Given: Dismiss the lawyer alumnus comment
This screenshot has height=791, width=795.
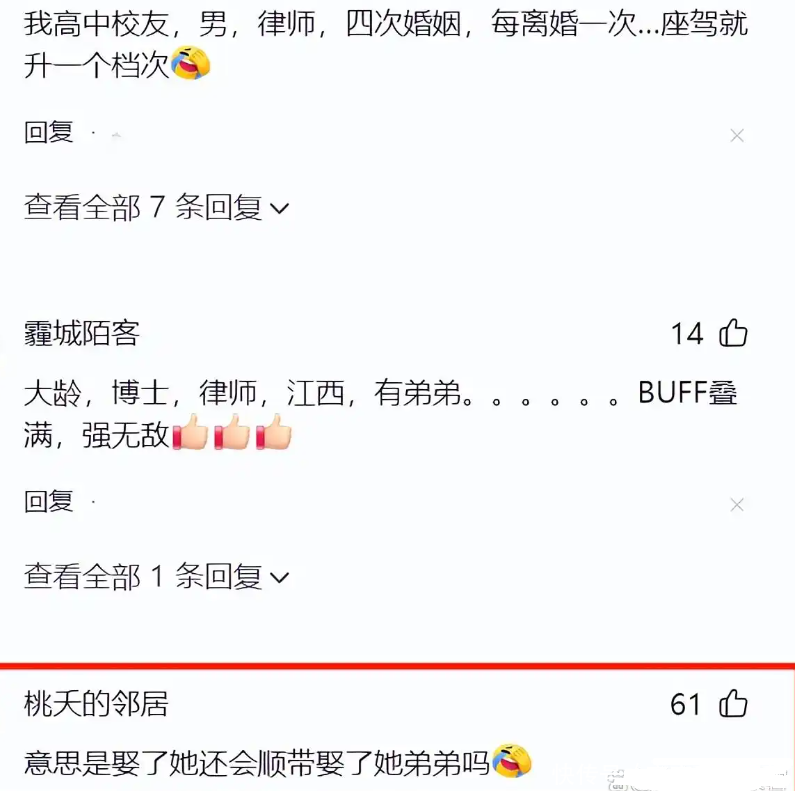Looking at the screenshot, I should point(737,135).
